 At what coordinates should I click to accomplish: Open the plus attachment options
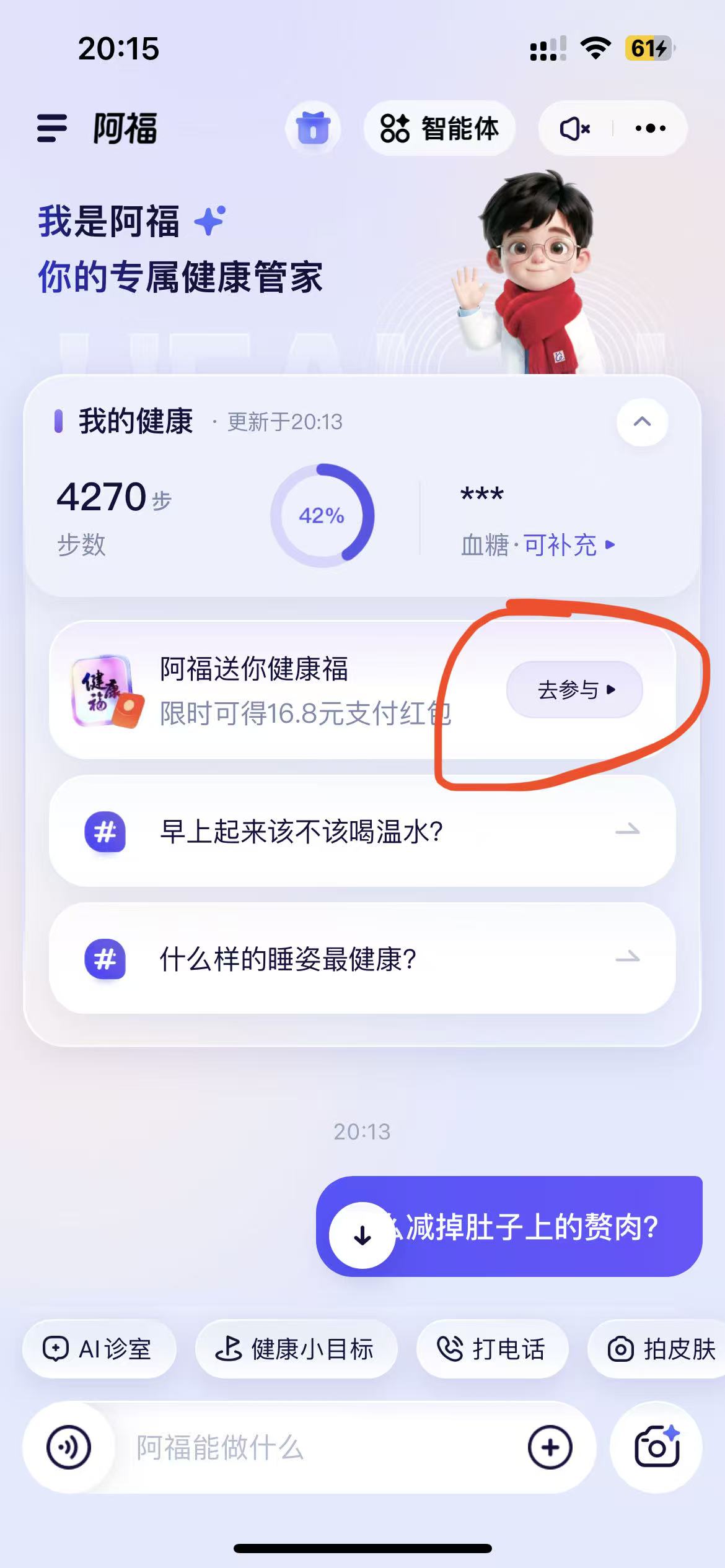click(550, 1447)
